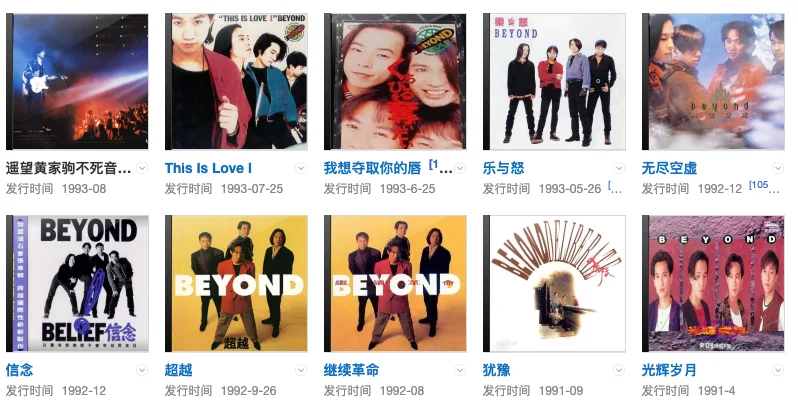The image size is (798, 419).
Task: Expand the dropdown arrow next to 遥望黄家驹不死音
Action: pyautogui.click(x=142, y=168)
